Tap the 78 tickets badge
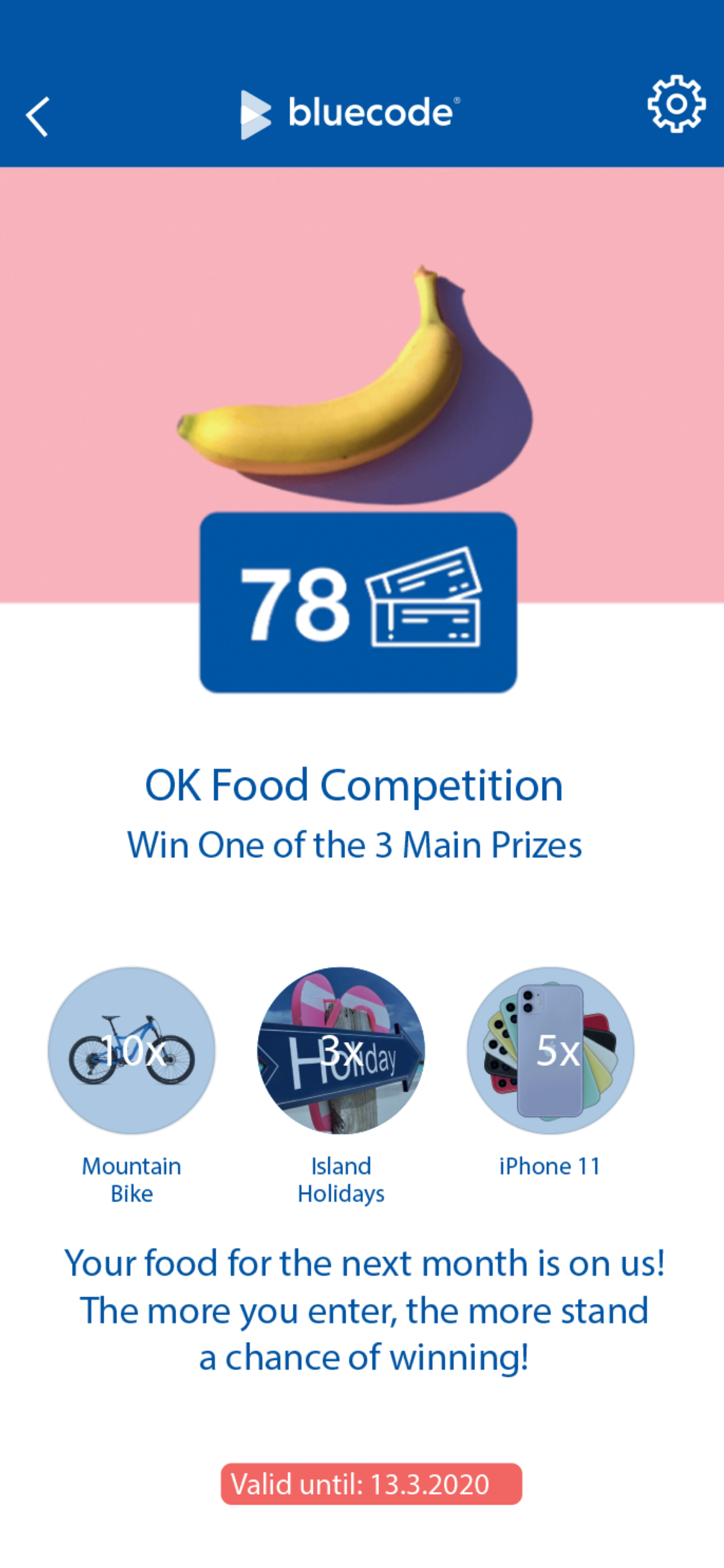Image resolution: width=724 pixels, height=1568 pixels. click(358, 602)
